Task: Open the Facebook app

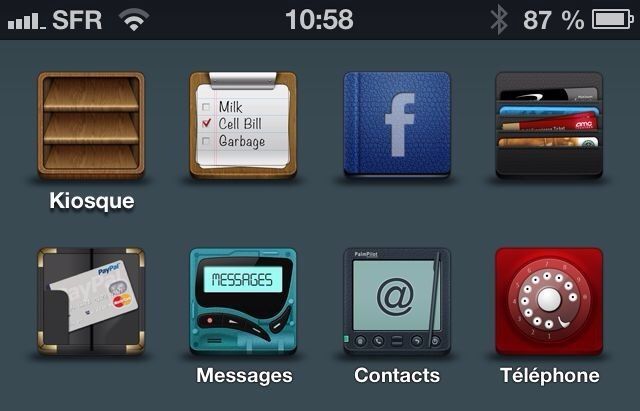Action: click(x=397, y=125)
